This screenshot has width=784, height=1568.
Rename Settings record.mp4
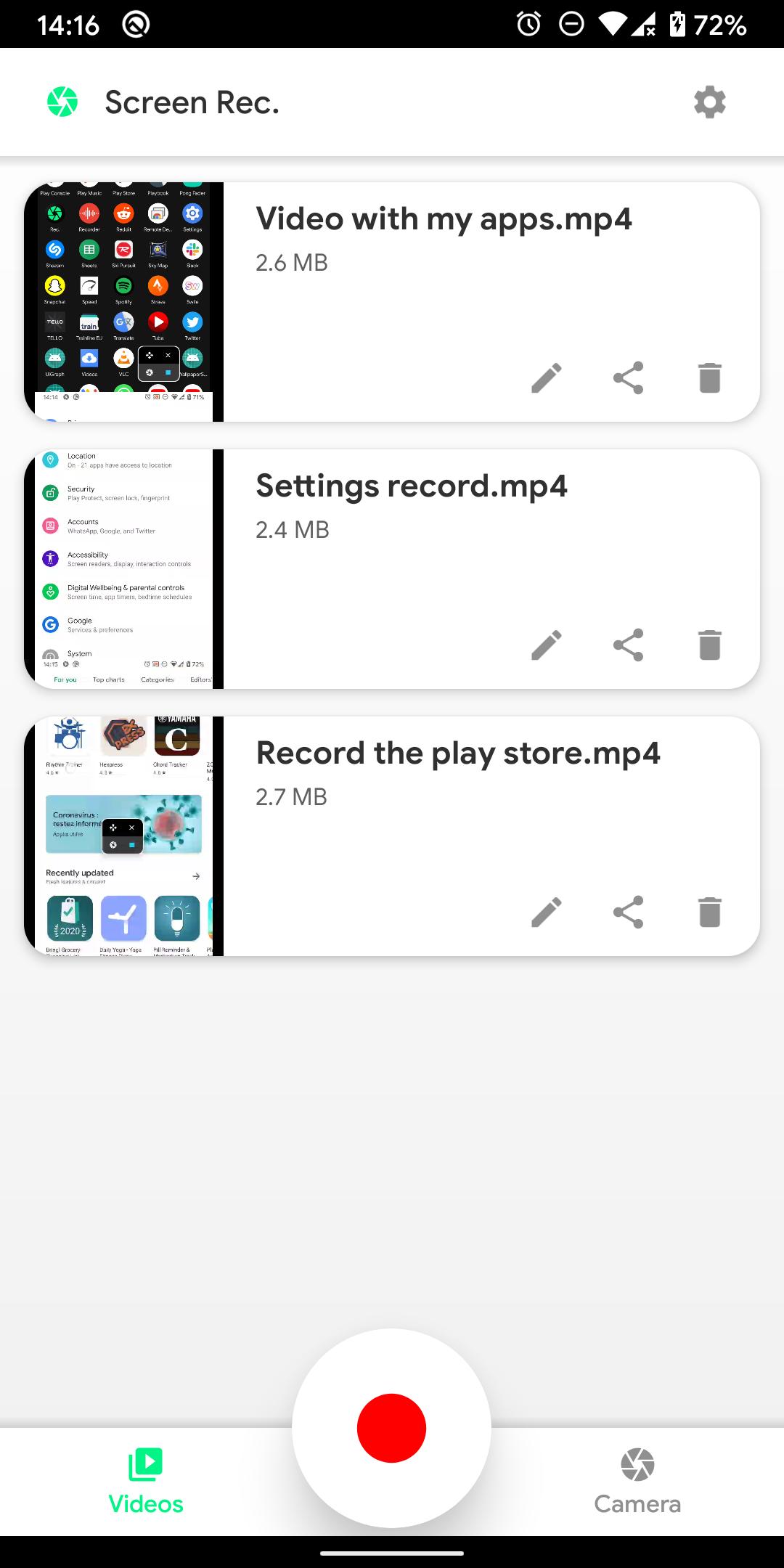click(546, 645)
